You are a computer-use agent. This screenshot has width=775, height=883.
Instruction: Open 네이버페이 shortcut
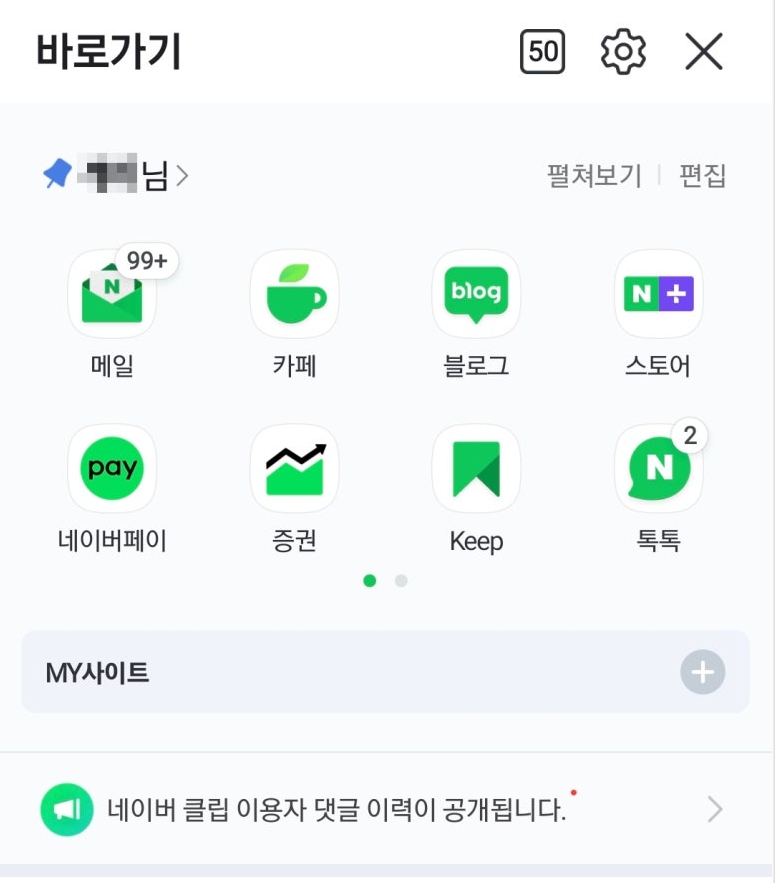click(x=112, y=469)
